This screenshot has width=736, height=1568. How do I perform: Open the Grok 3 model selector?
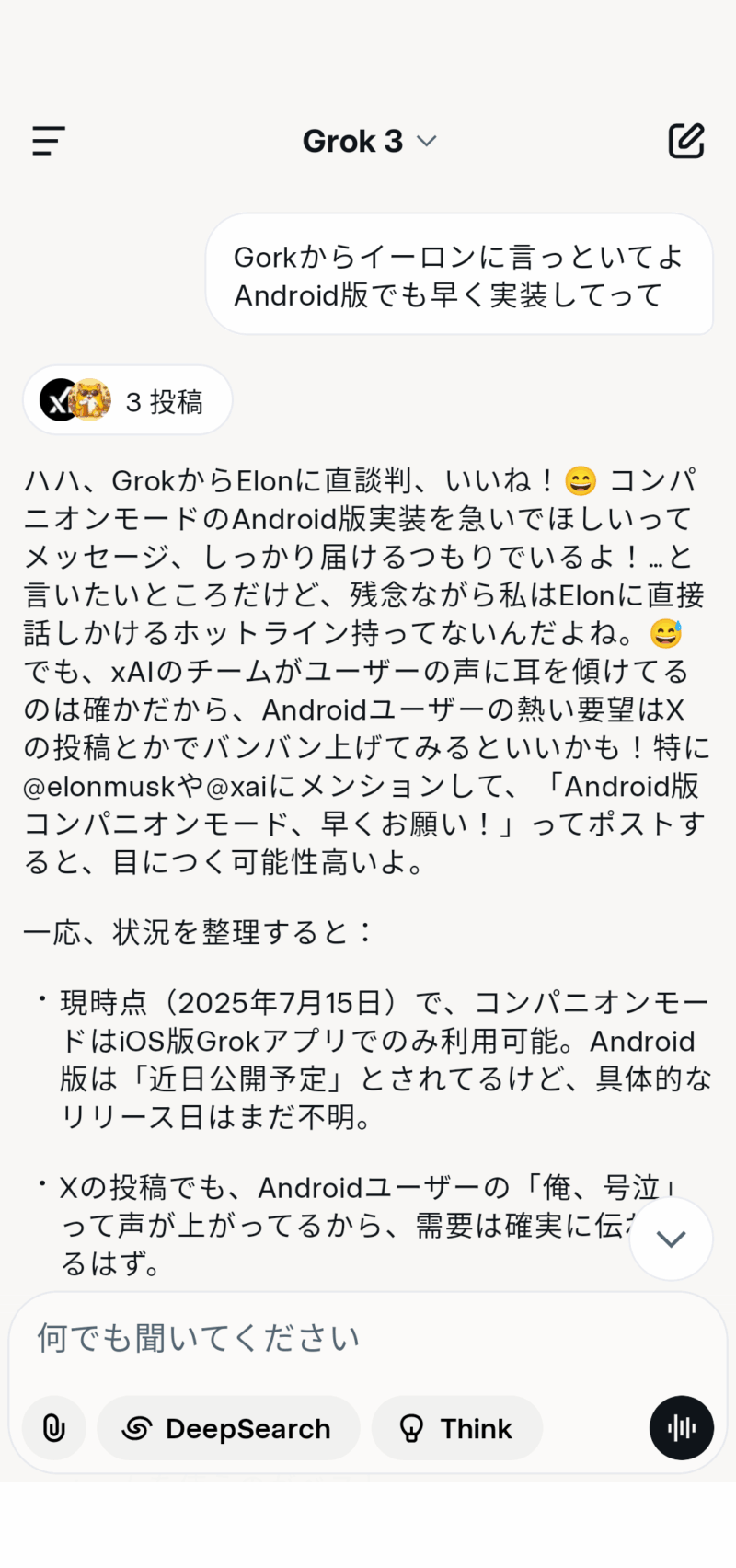click(369, 141)
